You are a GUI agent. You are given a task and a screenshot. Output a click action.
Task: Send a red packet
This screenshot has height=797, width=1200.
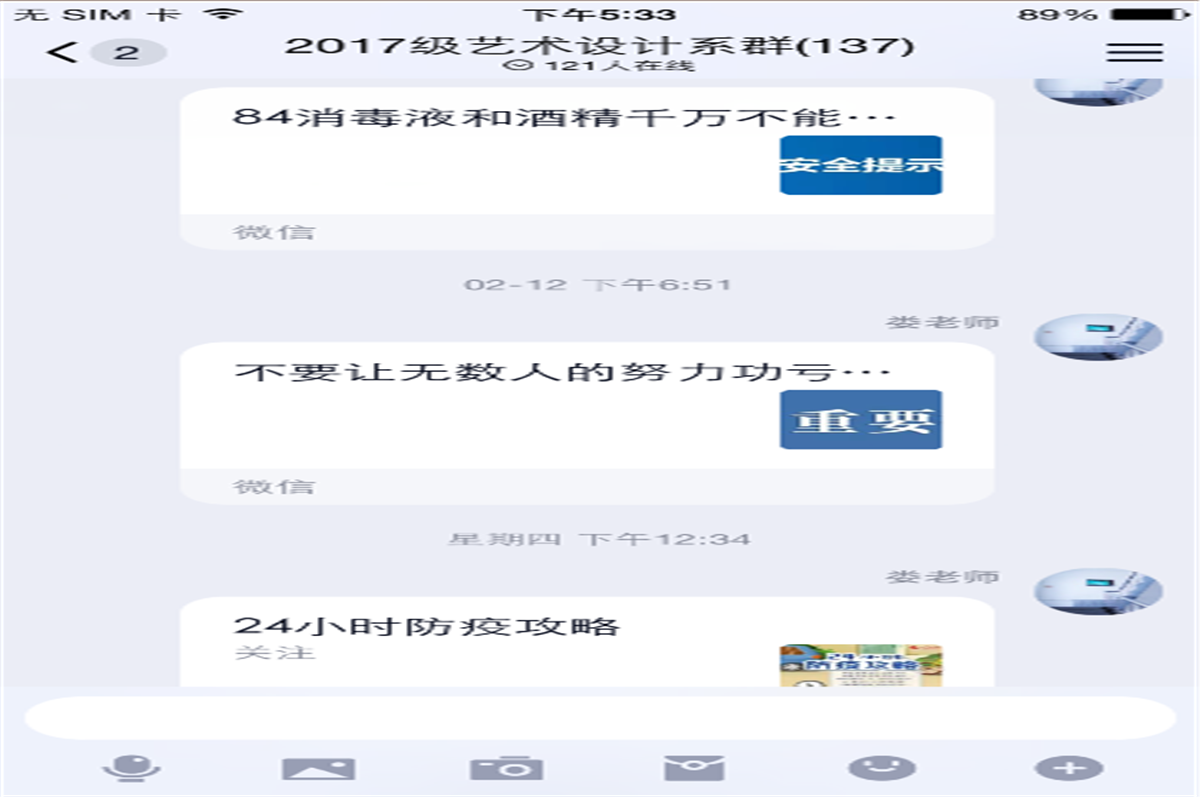694,768
